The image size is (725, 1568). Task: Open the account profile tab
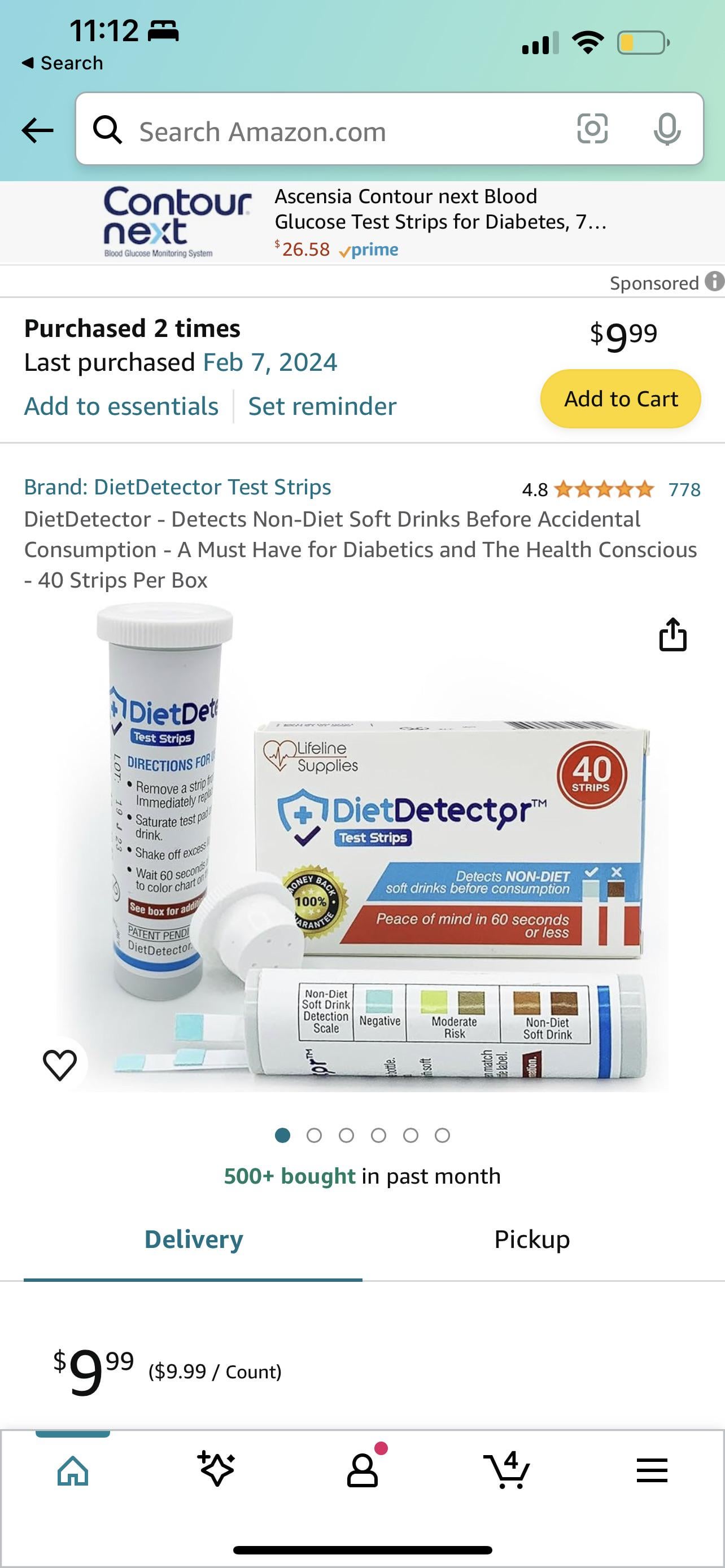tap(363, 1470)
